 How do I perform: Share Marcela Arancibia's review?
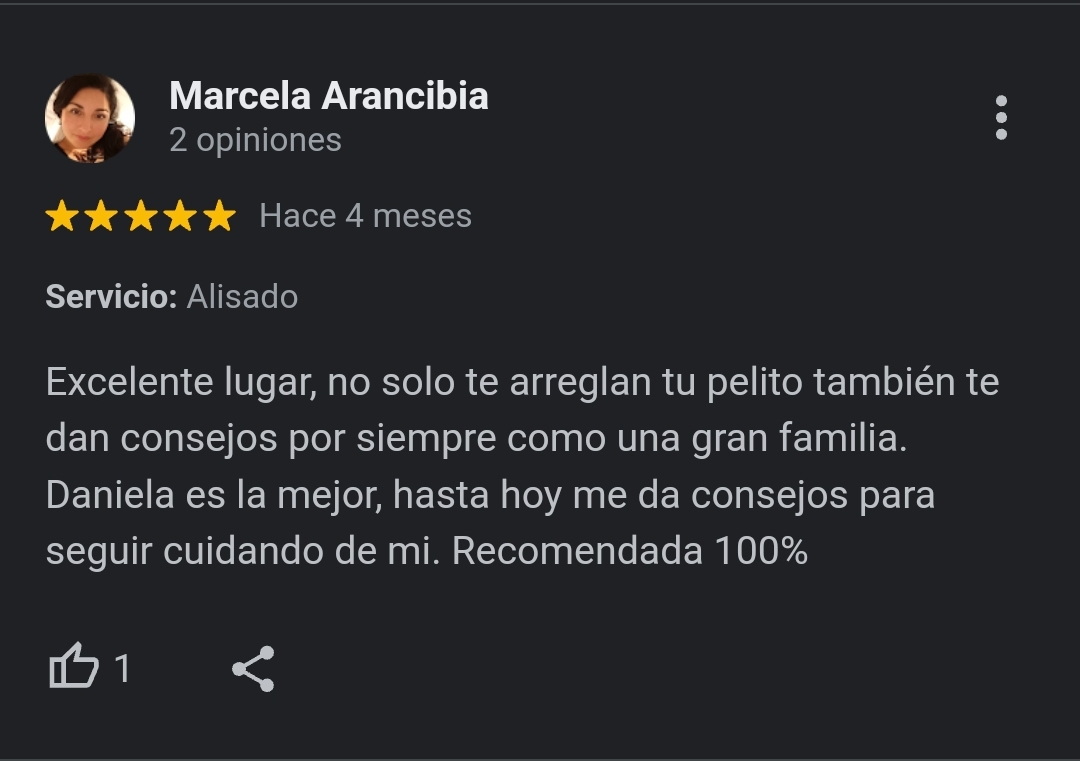(x=253, y=669)
